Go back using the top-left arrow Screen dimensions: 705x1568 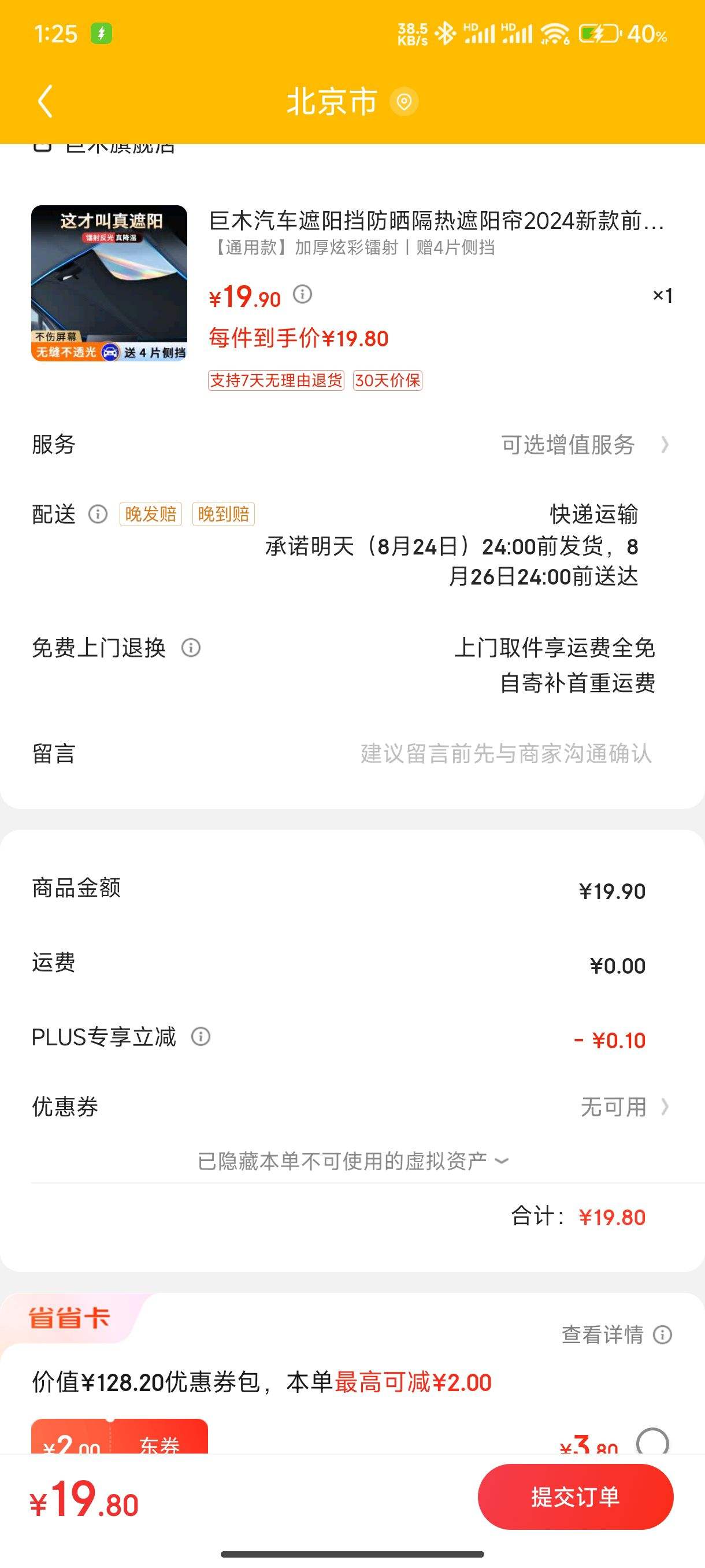point(46,101)
